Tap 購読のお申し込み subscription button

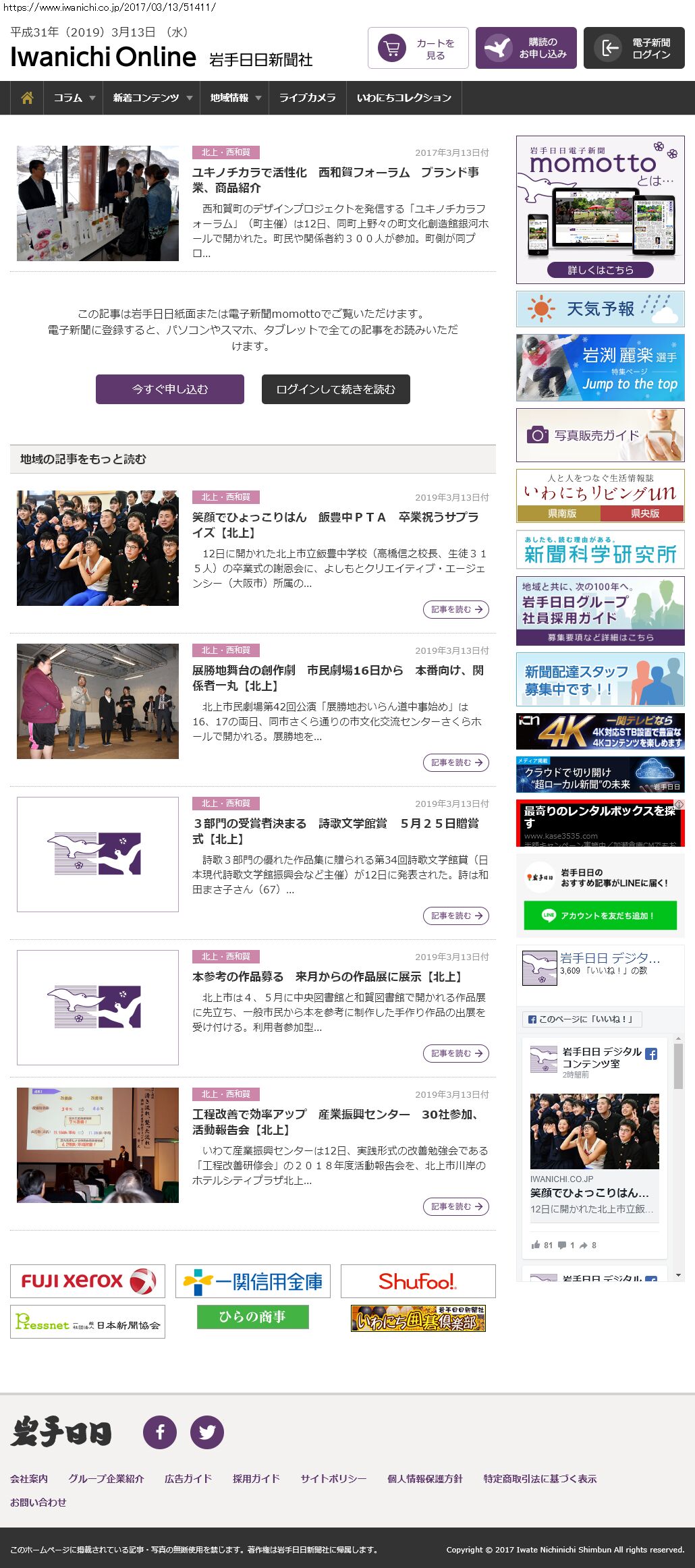coord(526,49)
